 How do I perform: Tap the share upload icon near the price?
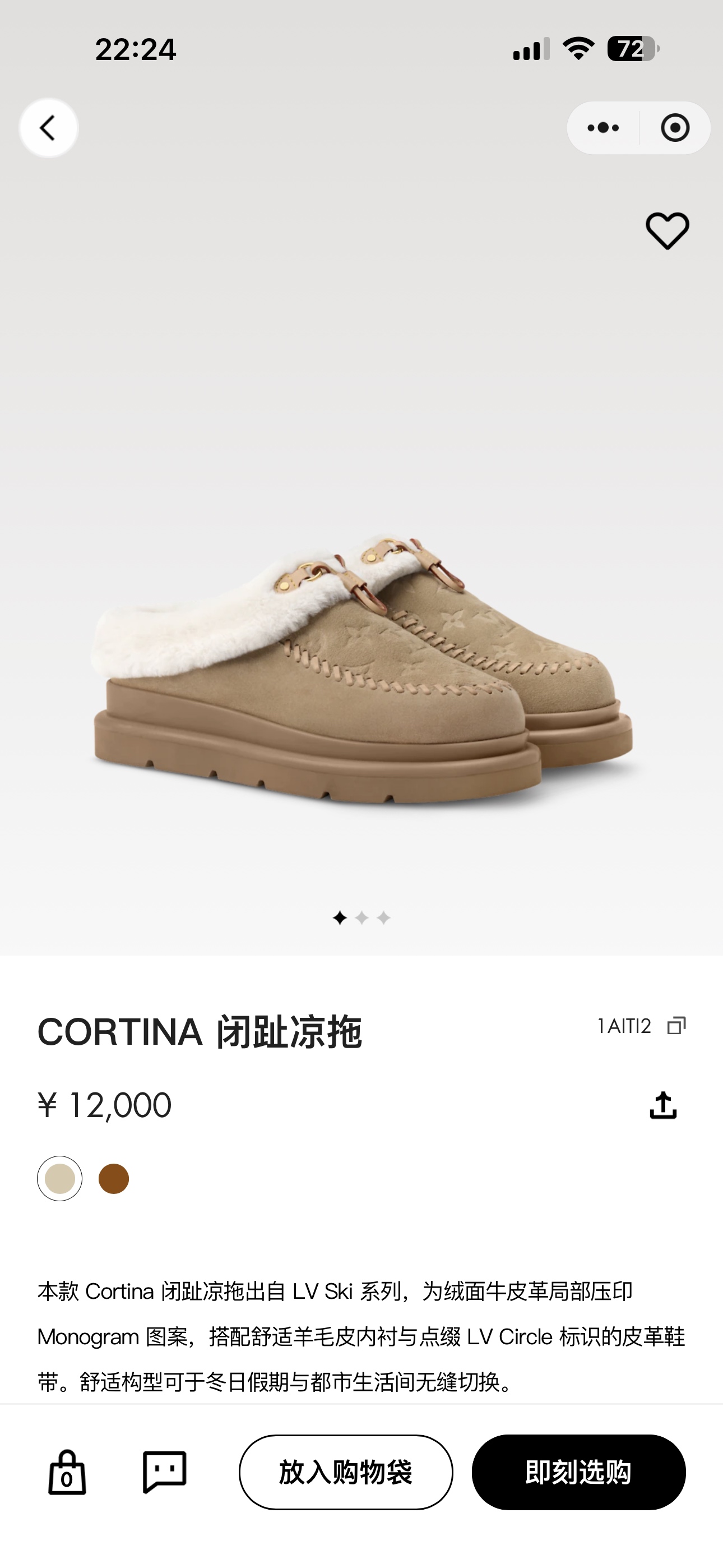(664, 1104)
